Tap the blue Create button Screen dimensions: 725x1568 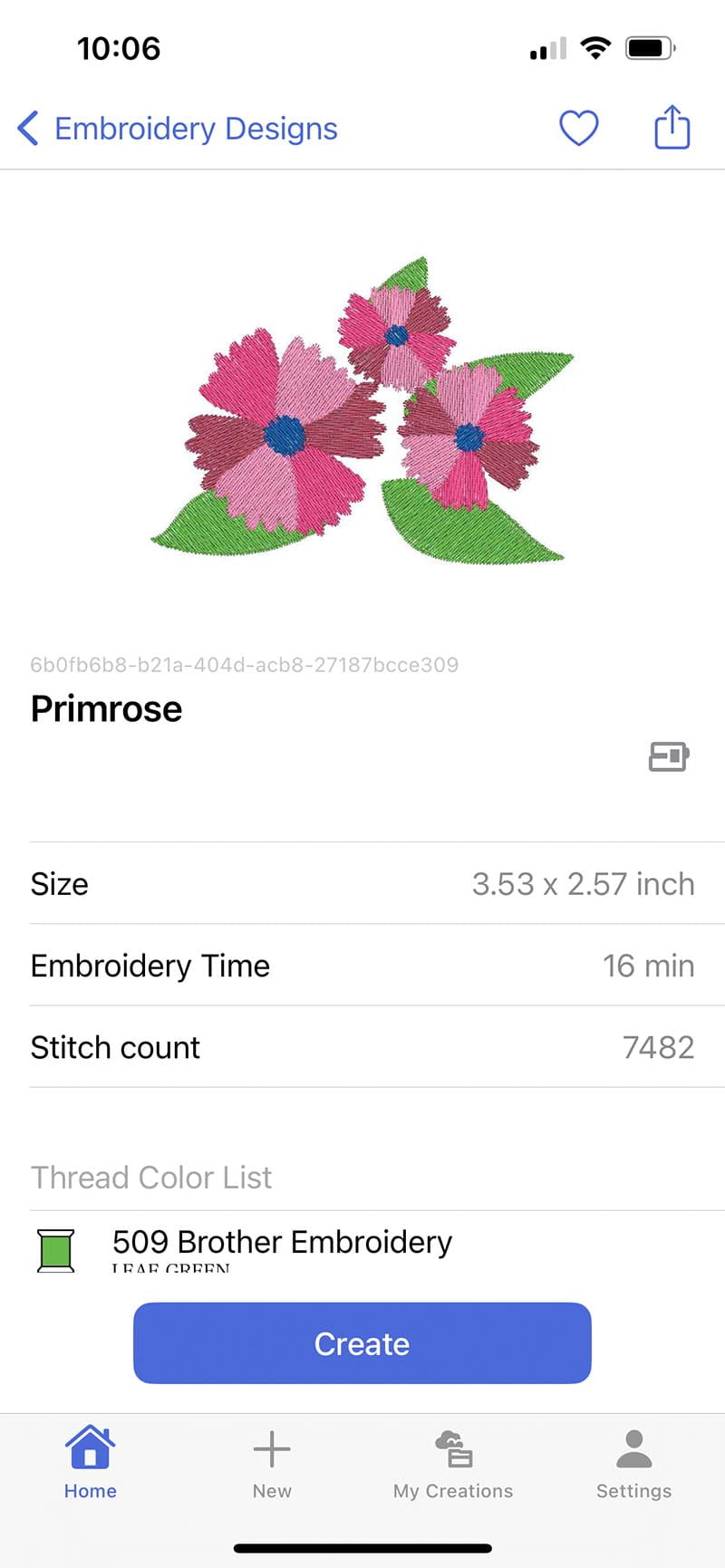point(362,1343)
